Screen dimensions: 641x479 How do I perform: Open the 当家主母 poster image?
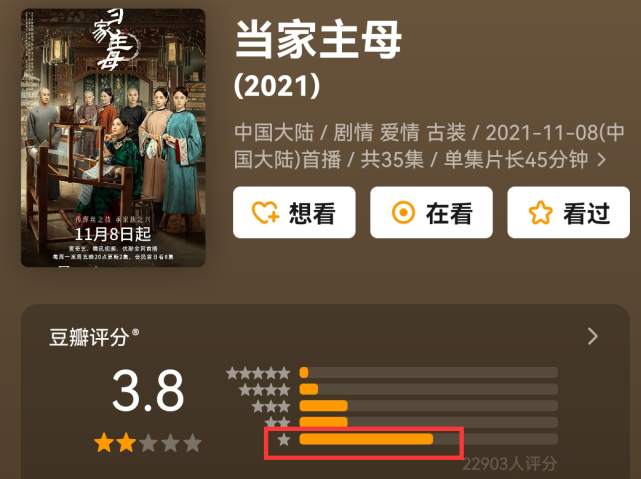(x=113, y=138)
